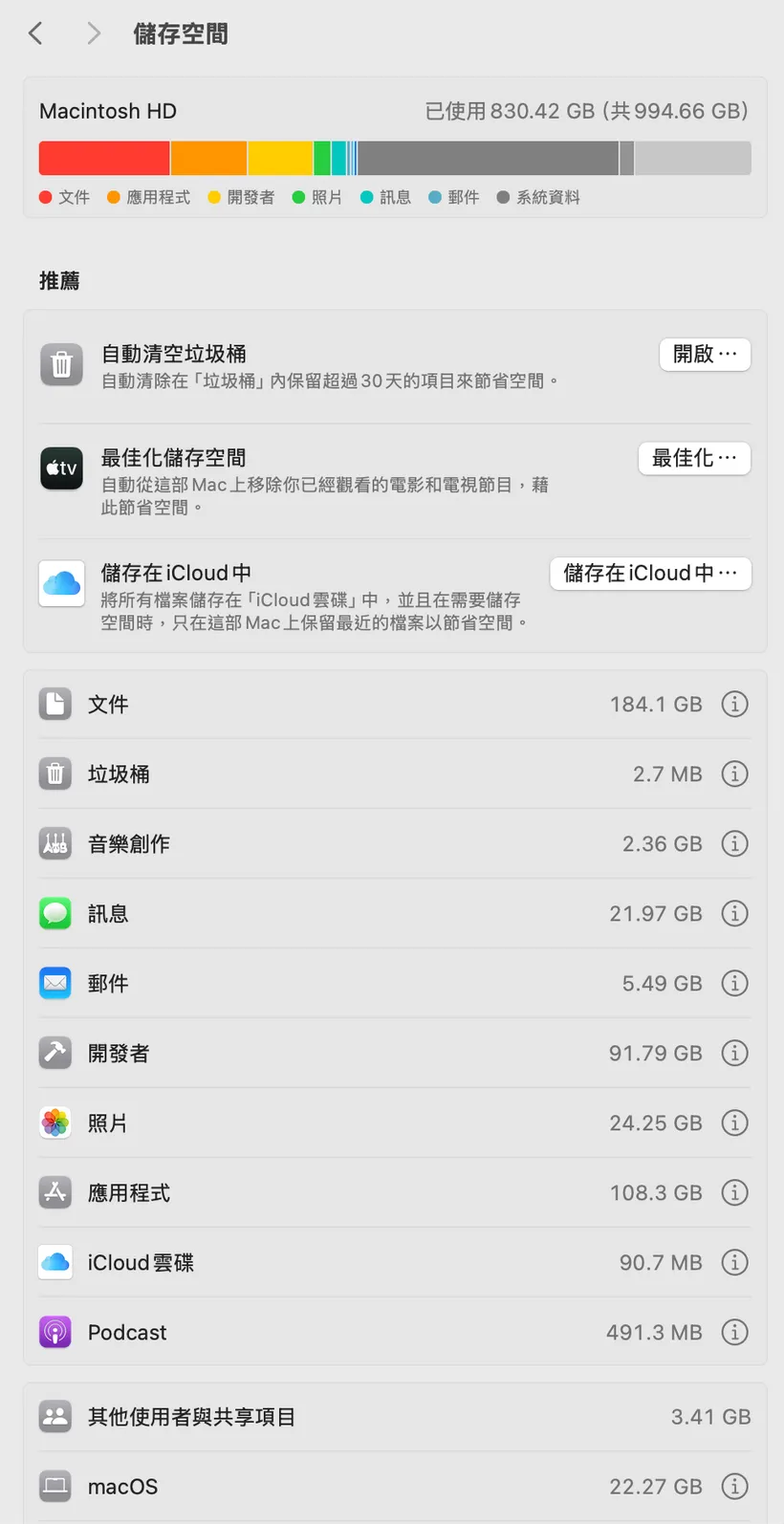View details for 開發者 storage
Screen dimensions: 784x1524
(x=734, y=1054)
